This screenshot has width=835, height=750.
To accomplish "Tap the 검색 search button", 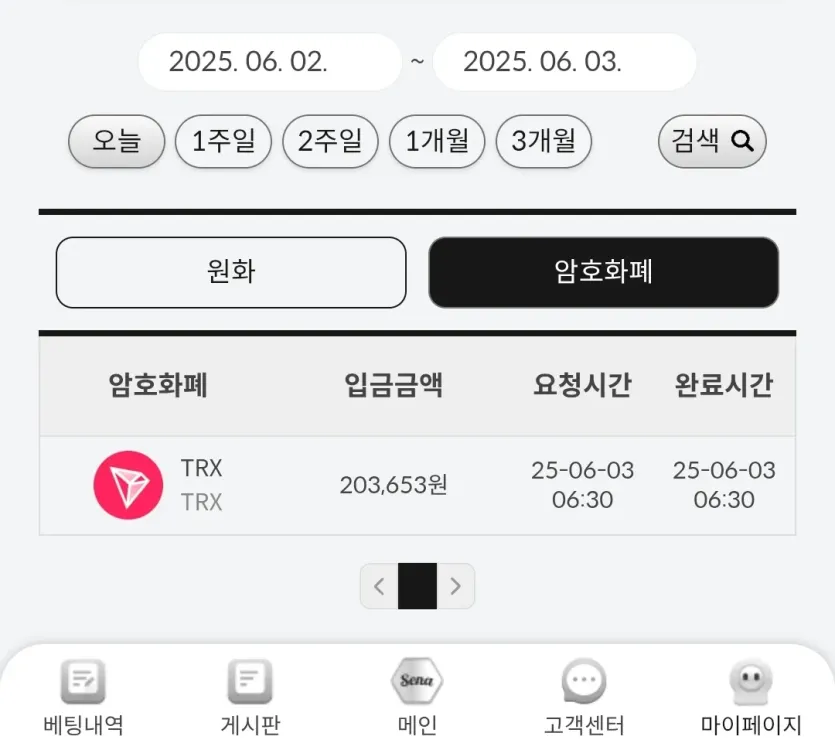I will click(x=712, y=141).
